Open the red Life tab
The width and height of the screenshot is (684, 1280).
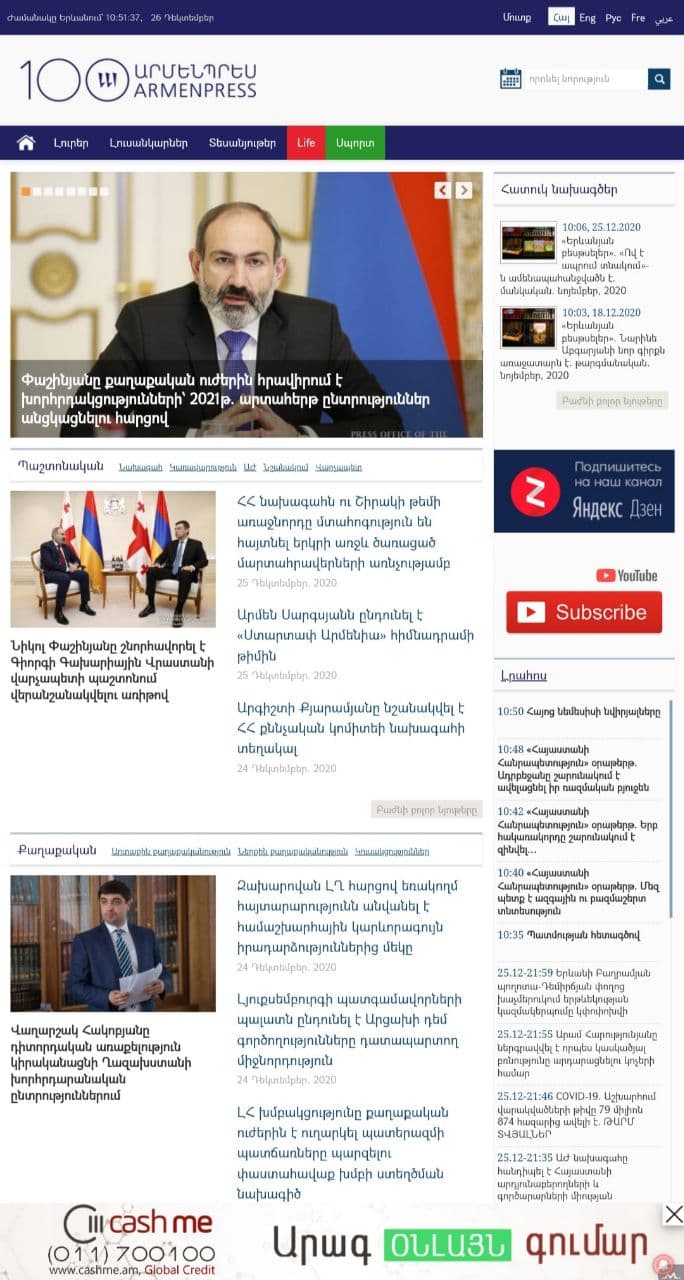pos(306,143)
